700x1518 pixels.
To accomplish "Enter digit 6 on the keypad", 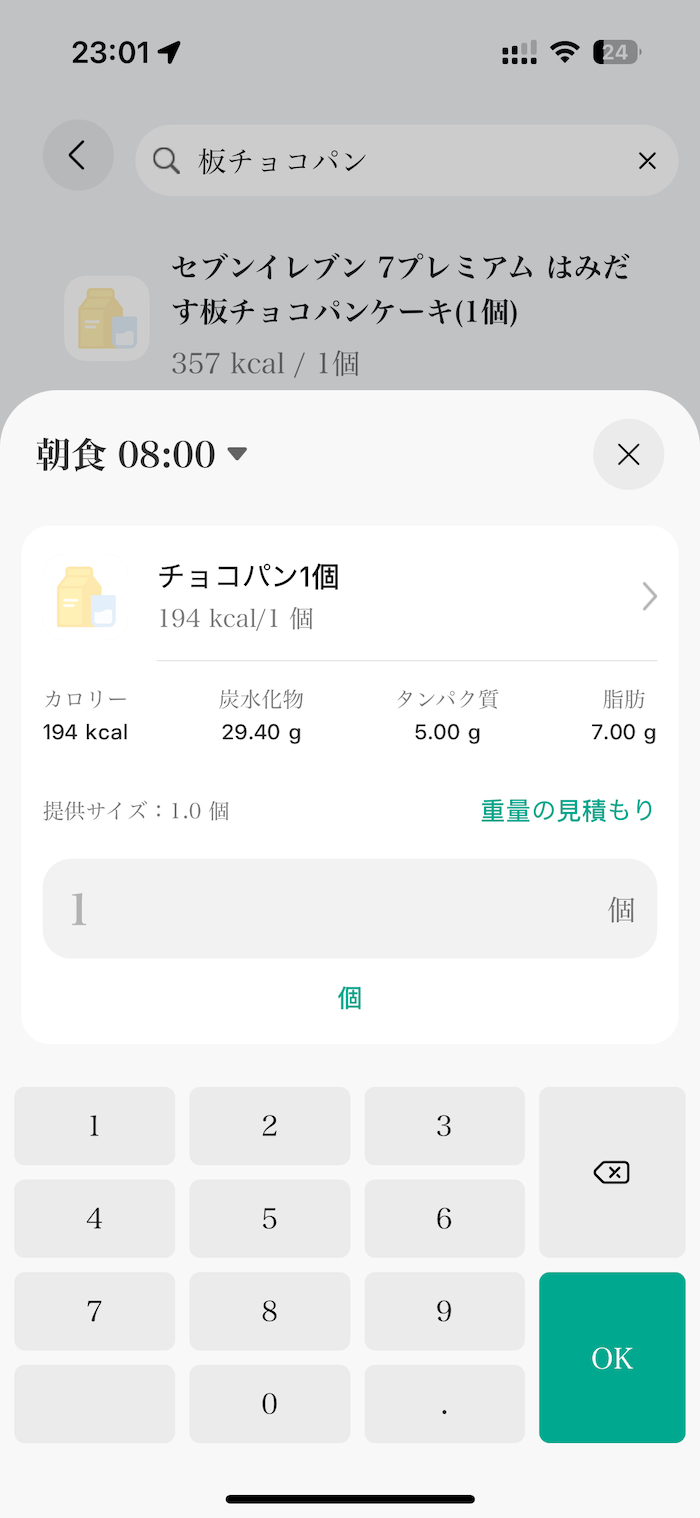I will 444,1218.
